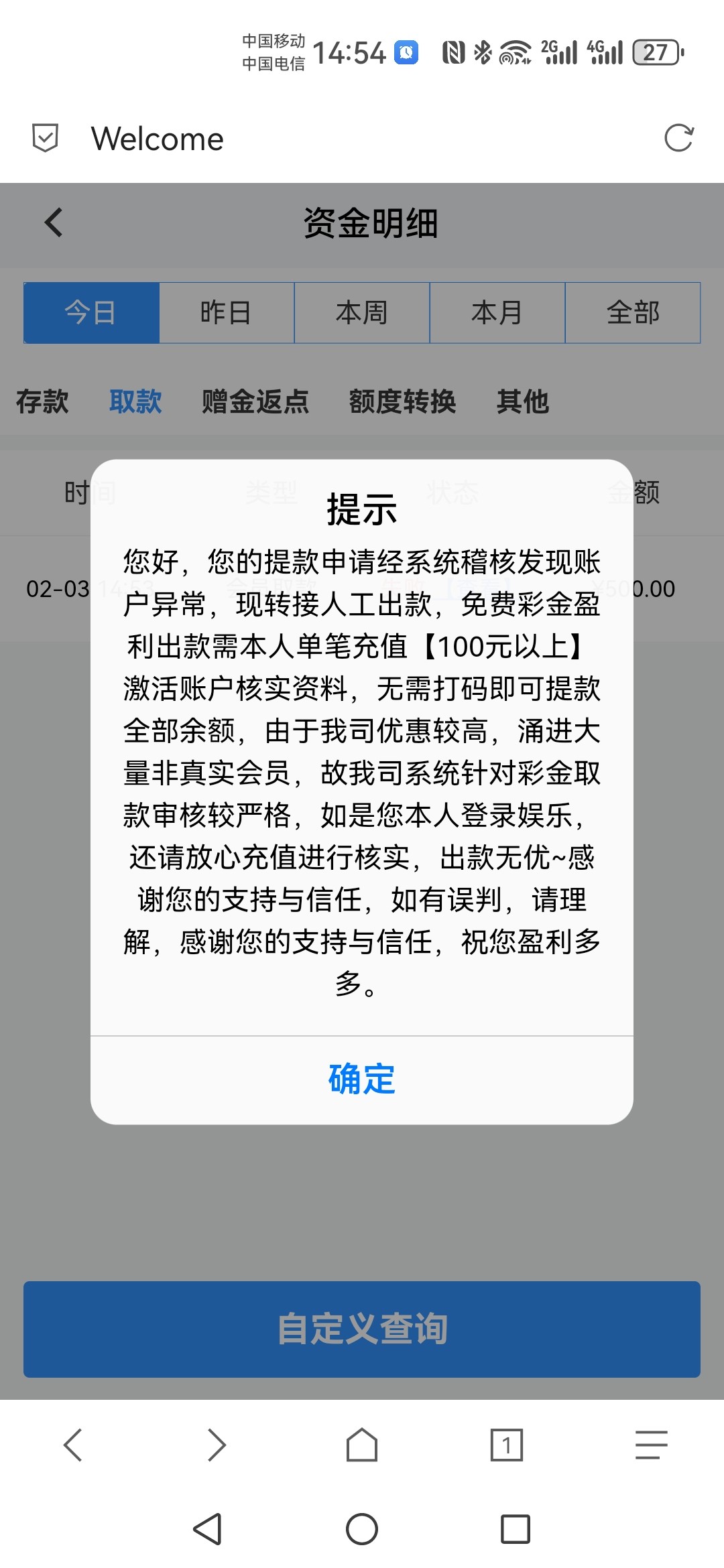Select the 额度转换 menu item
Screen dimensions: 724x1568
pos(403,401)
